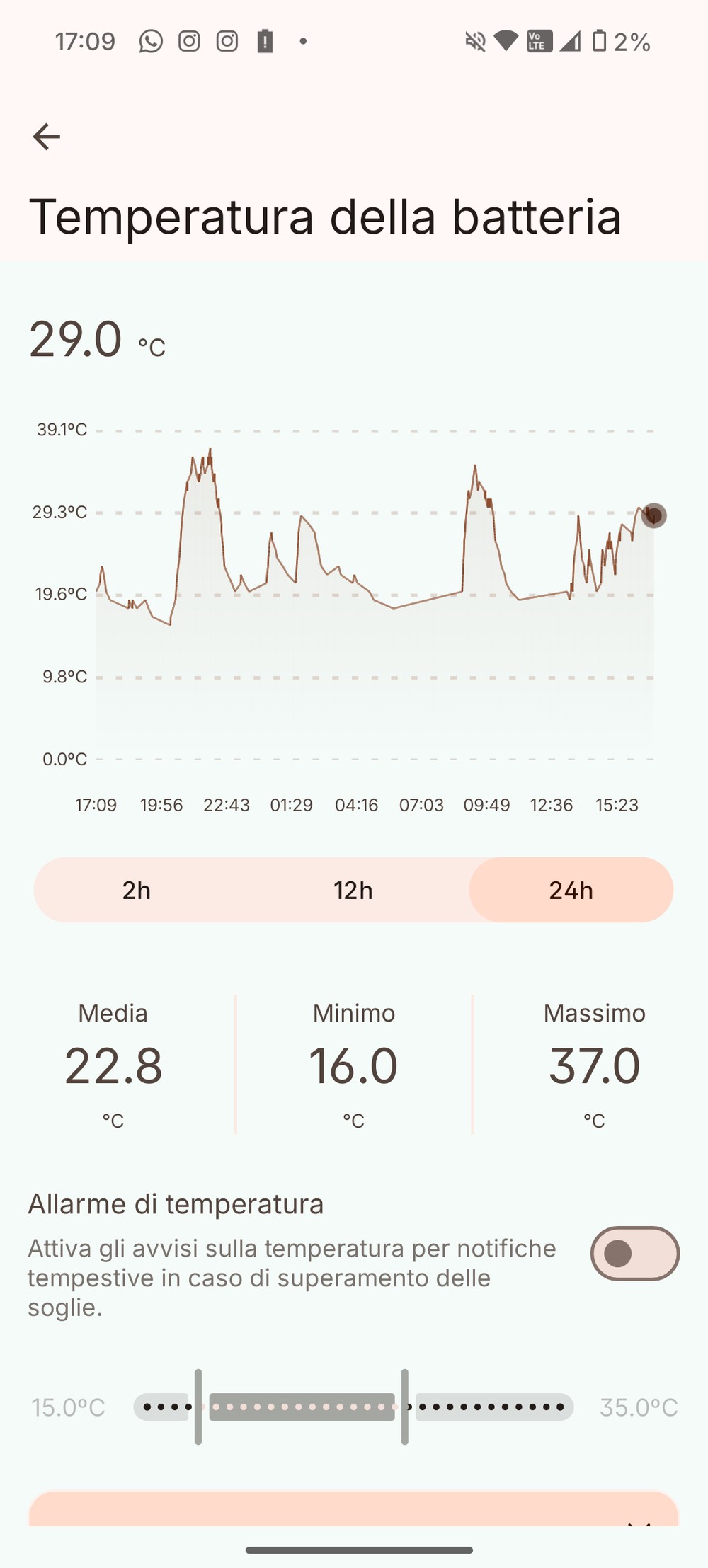Enable the Allarme di temperatura switch
This screenshot has height=1568, width=708.
point(634,1254)
